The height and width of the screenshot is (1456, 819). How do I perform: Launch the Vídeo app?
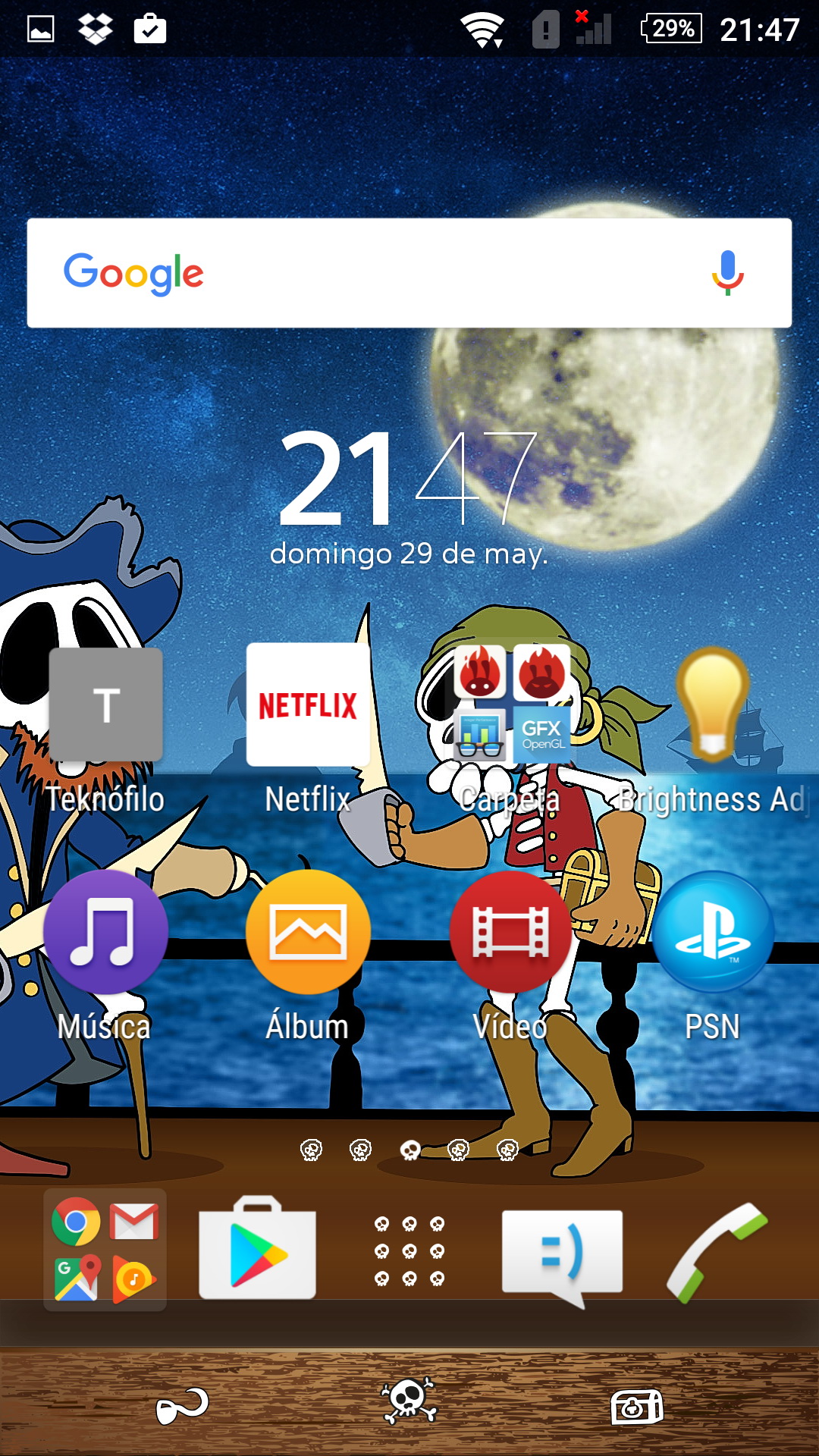510,931
